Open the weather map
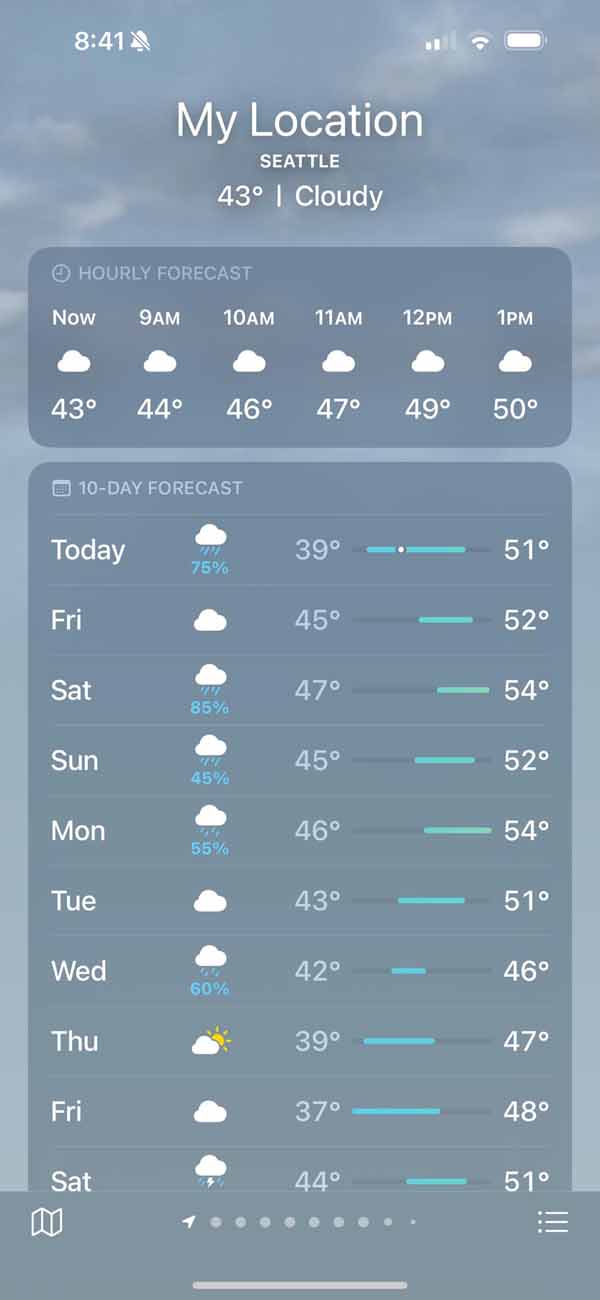Image resolution: width=600 pixels, height=1300 pixels. tap(47, 1221)
